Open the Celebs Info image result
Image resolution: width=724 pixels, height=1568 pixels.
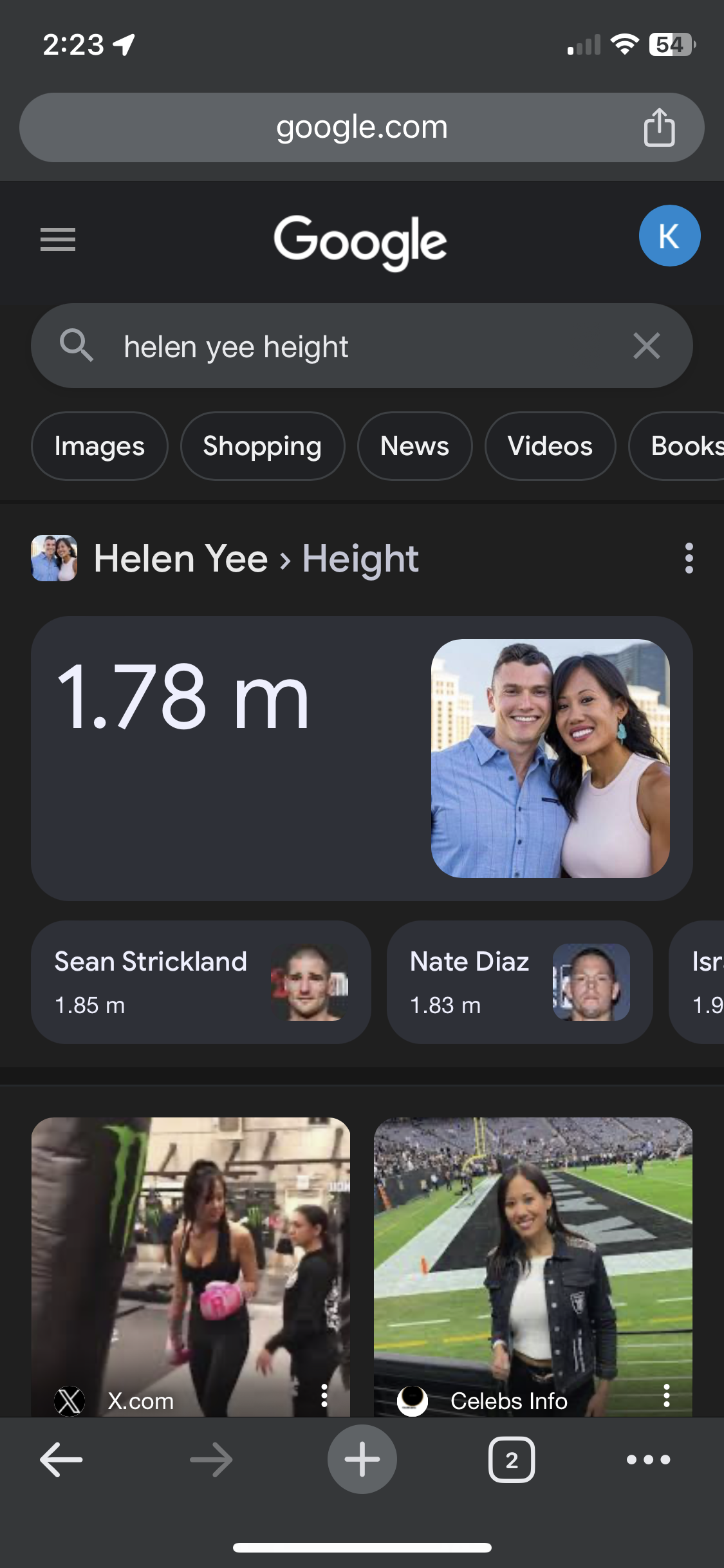pos(533,1267)
